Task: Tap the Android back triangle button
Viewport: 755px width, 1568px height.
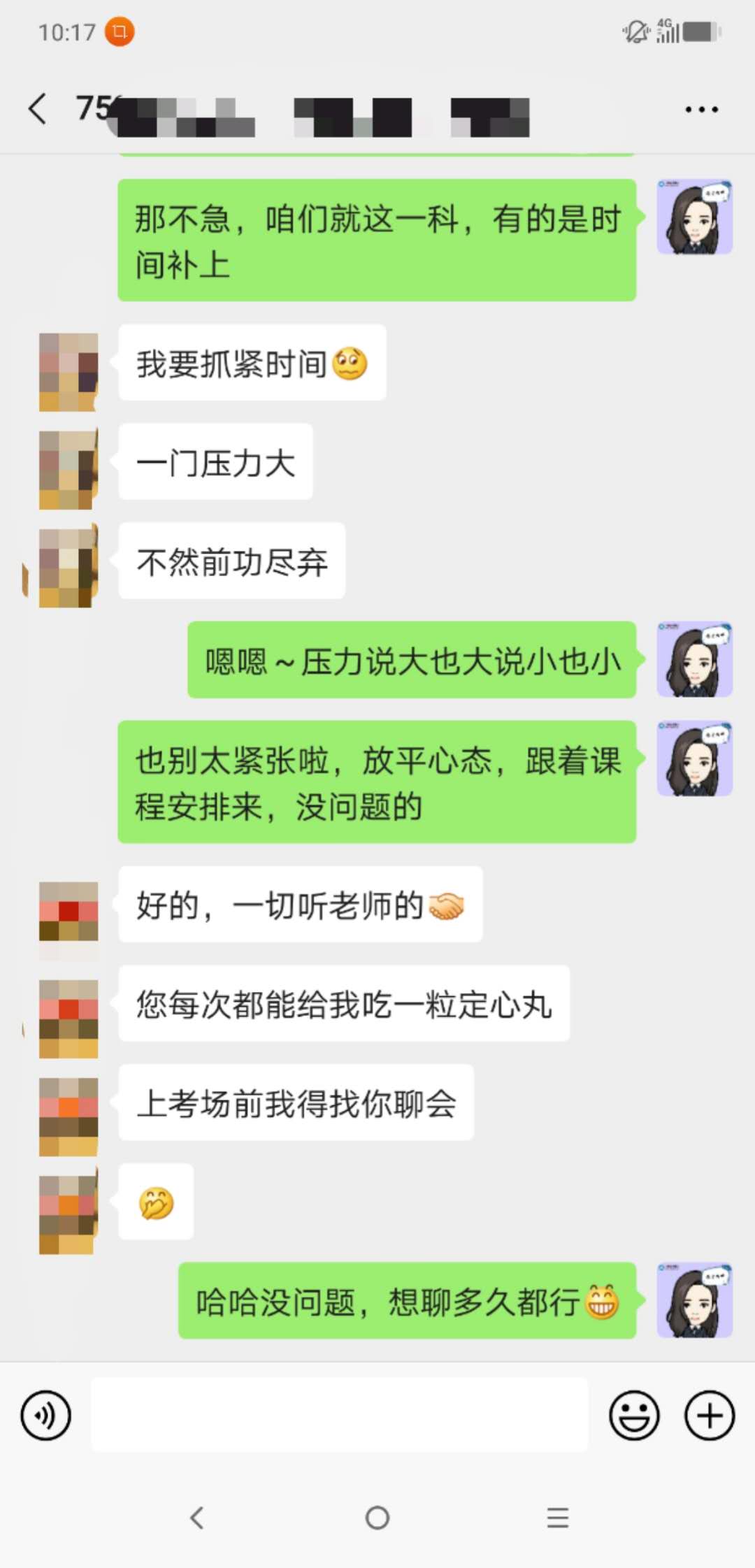Action: 196,1518
